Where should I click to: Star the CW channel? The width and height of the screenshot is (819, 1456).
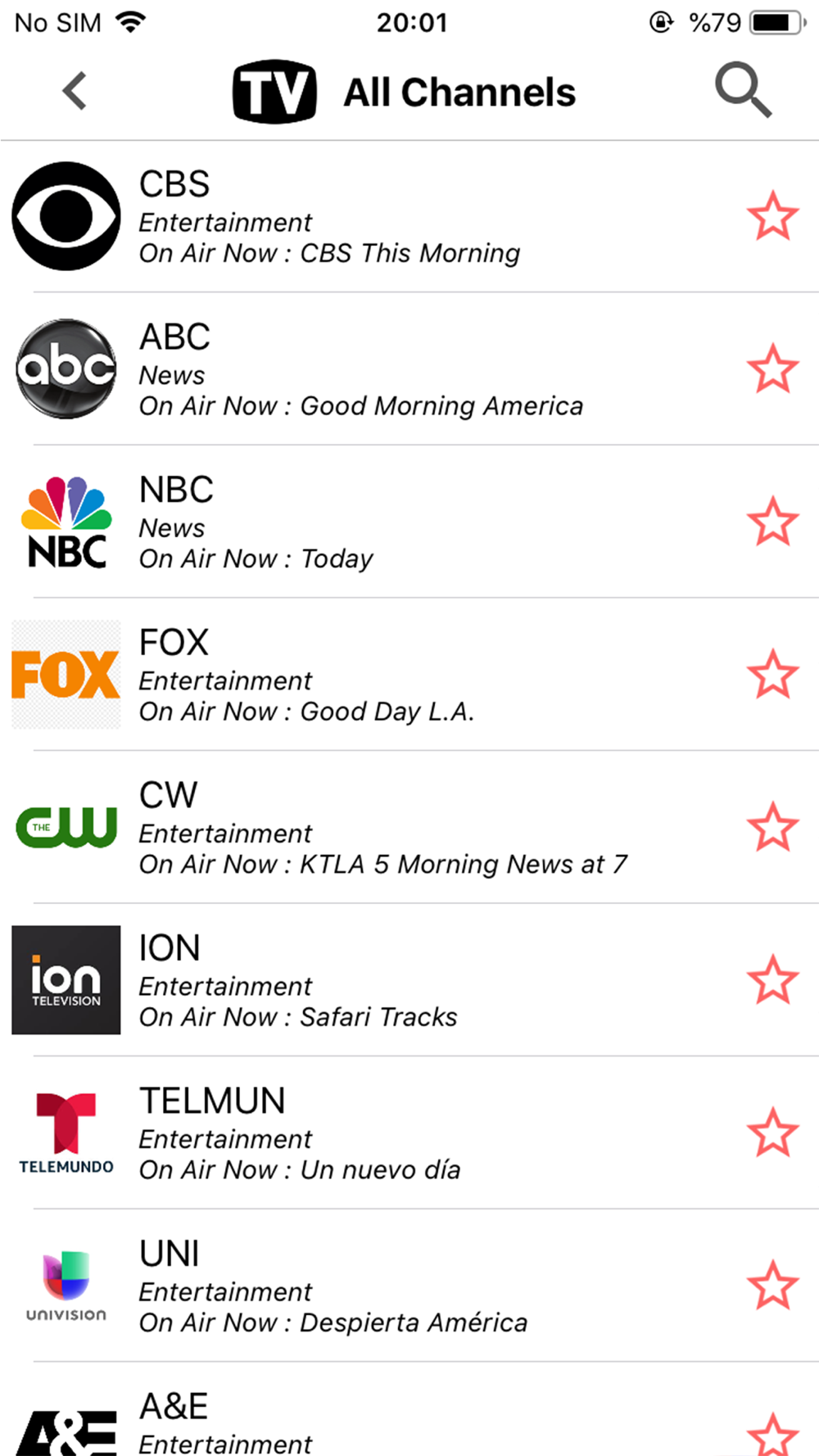pyautogui.click(x=772, y=827)
